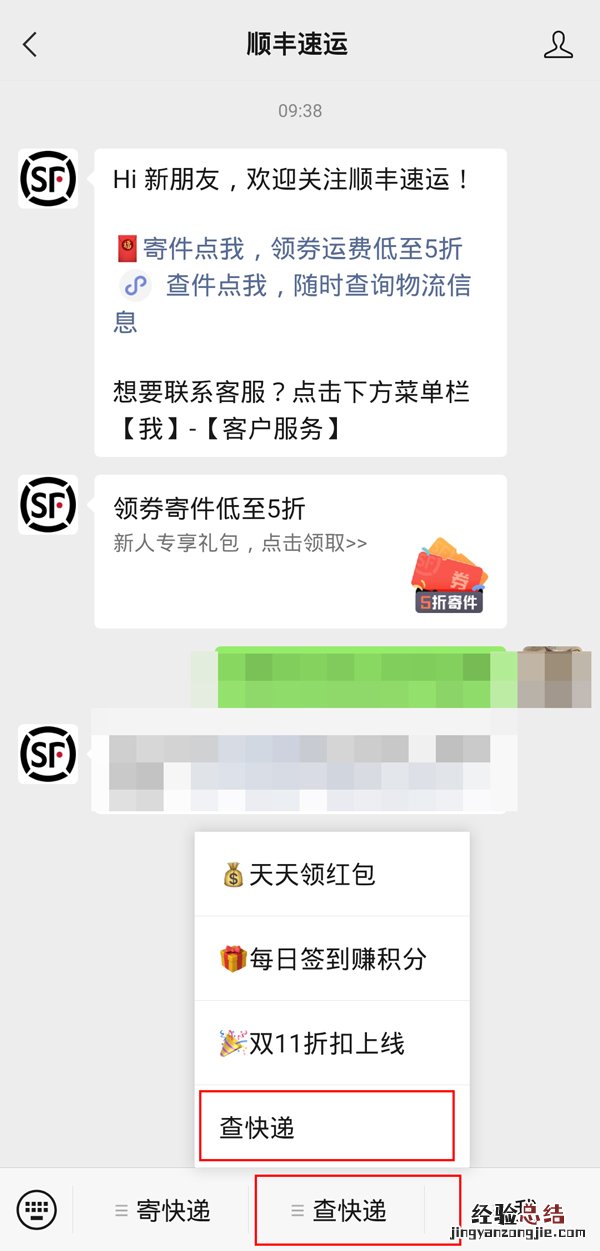Open the 领券寄件低至5折 card
This screenshot has height=1251, width=600.
click(x=300, y=551)
